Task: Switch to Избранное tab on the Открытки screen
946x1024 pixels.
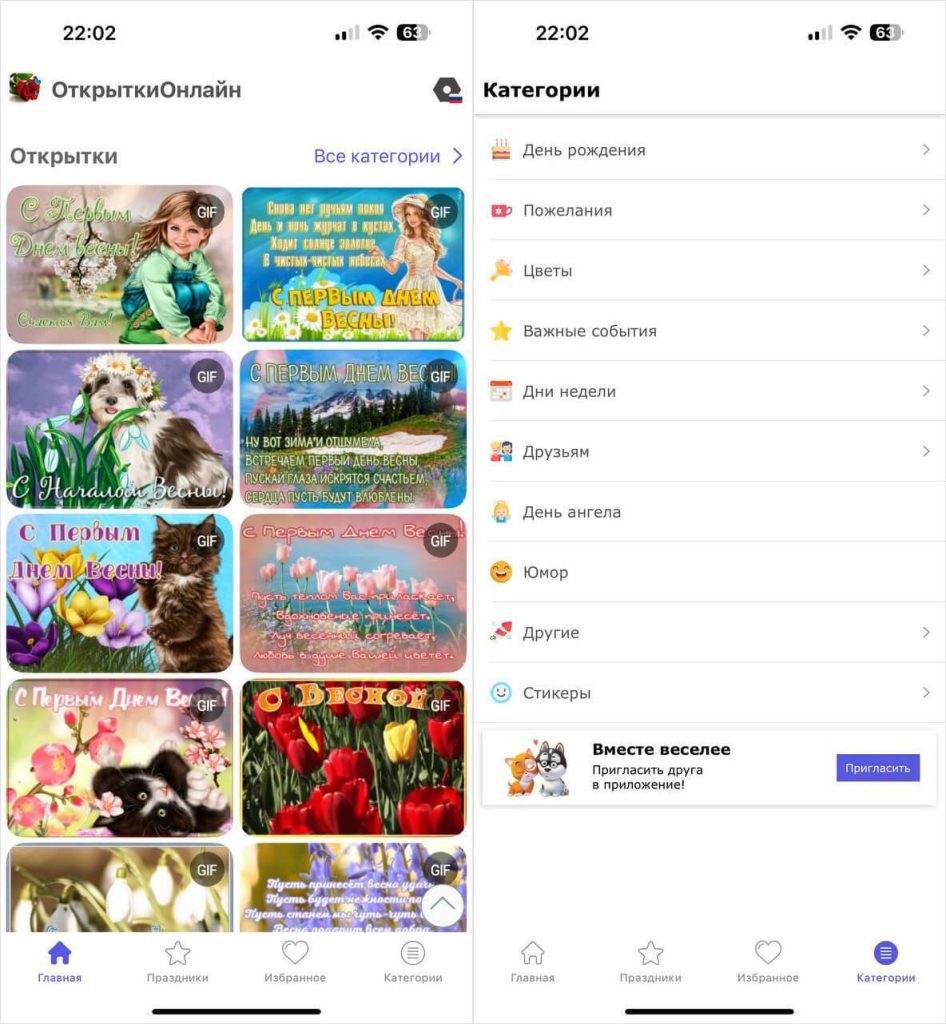Action: [295, 961]
